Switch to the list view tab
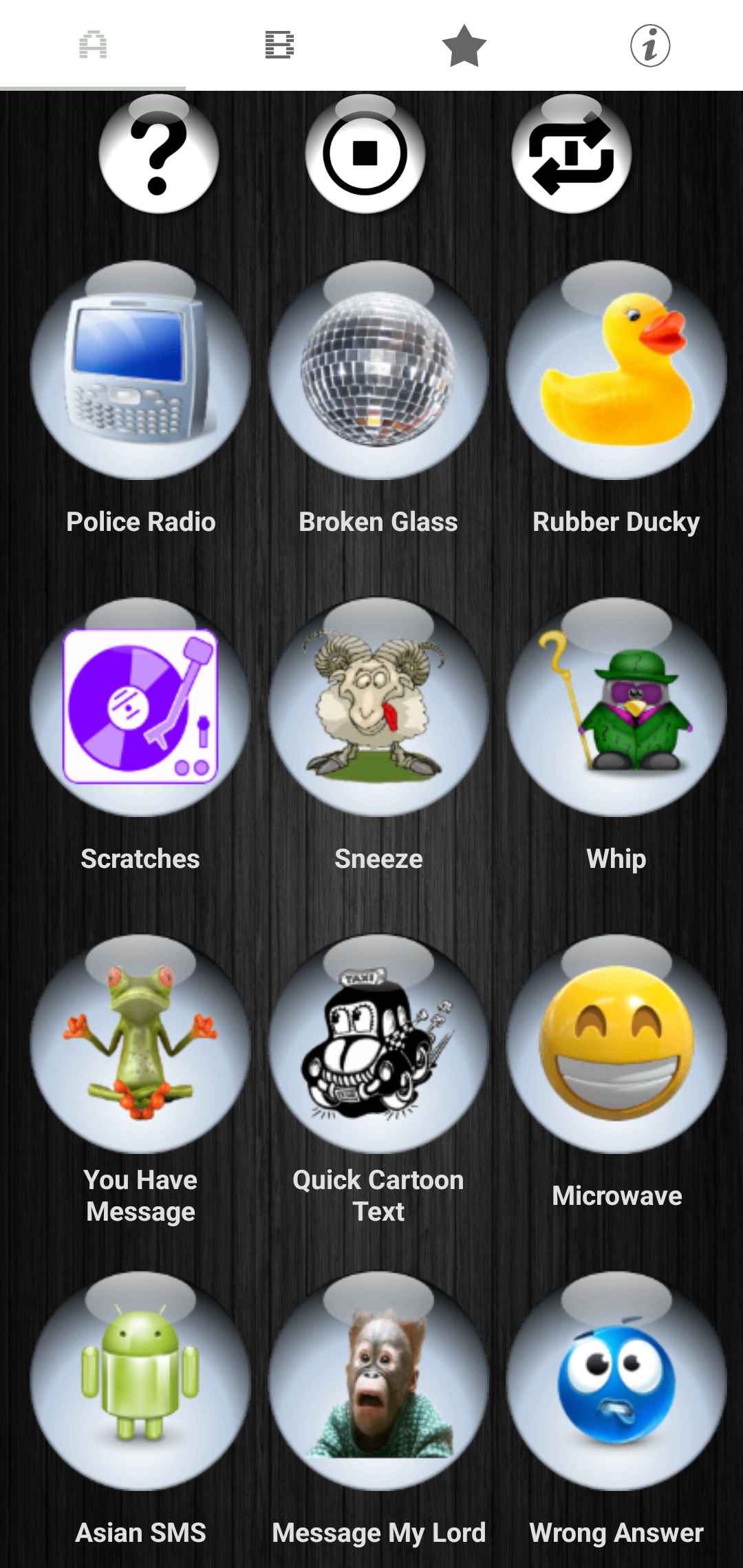This screenshot has width=743, height=1568. click(x=279, y=45)
